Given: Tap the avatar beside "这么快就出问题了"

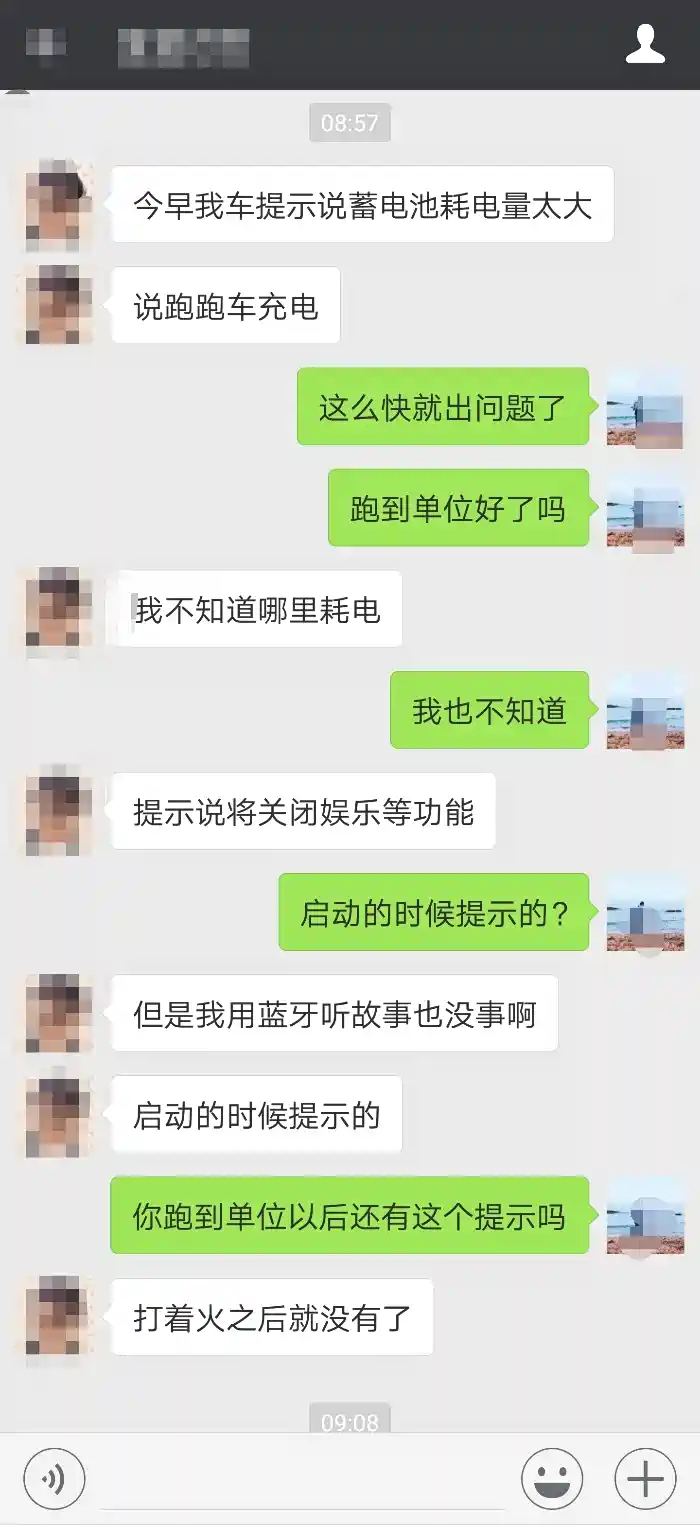Looking at the screenshot, I should point(645,407).
